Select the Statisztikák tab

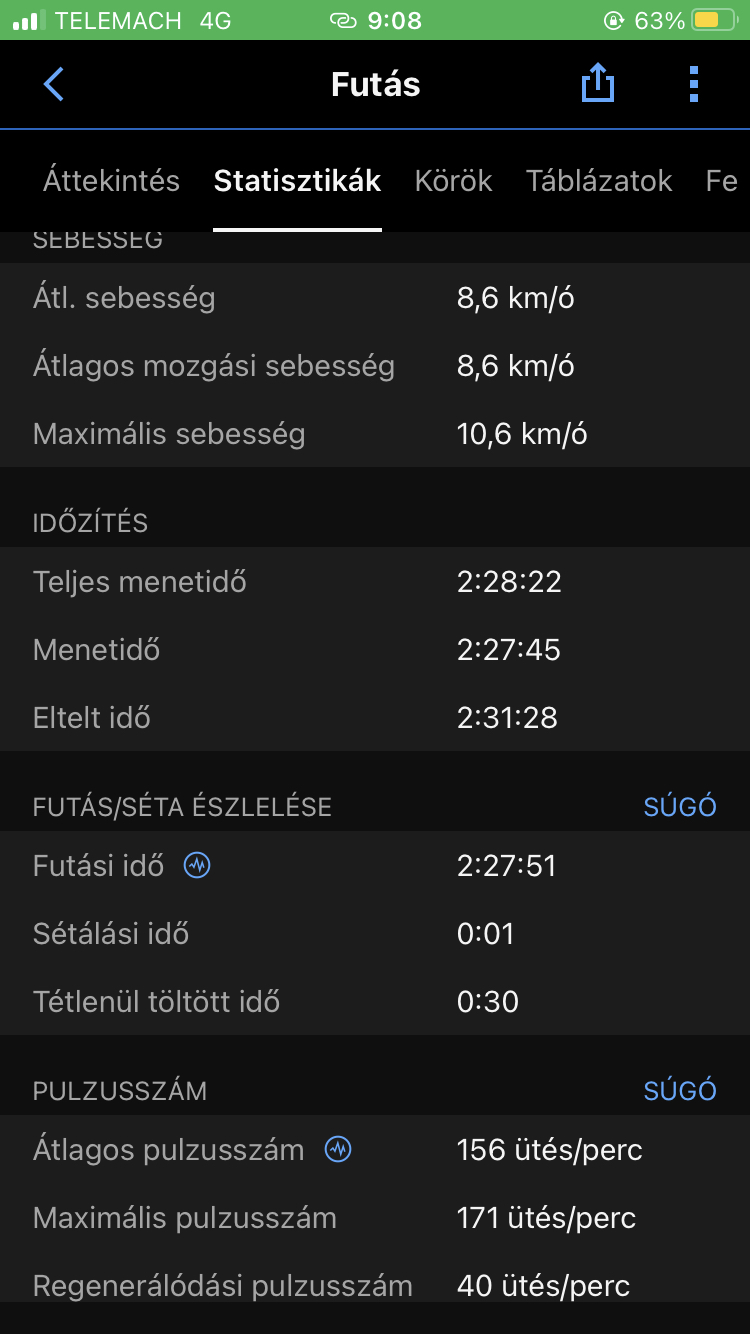pos(297,181)
